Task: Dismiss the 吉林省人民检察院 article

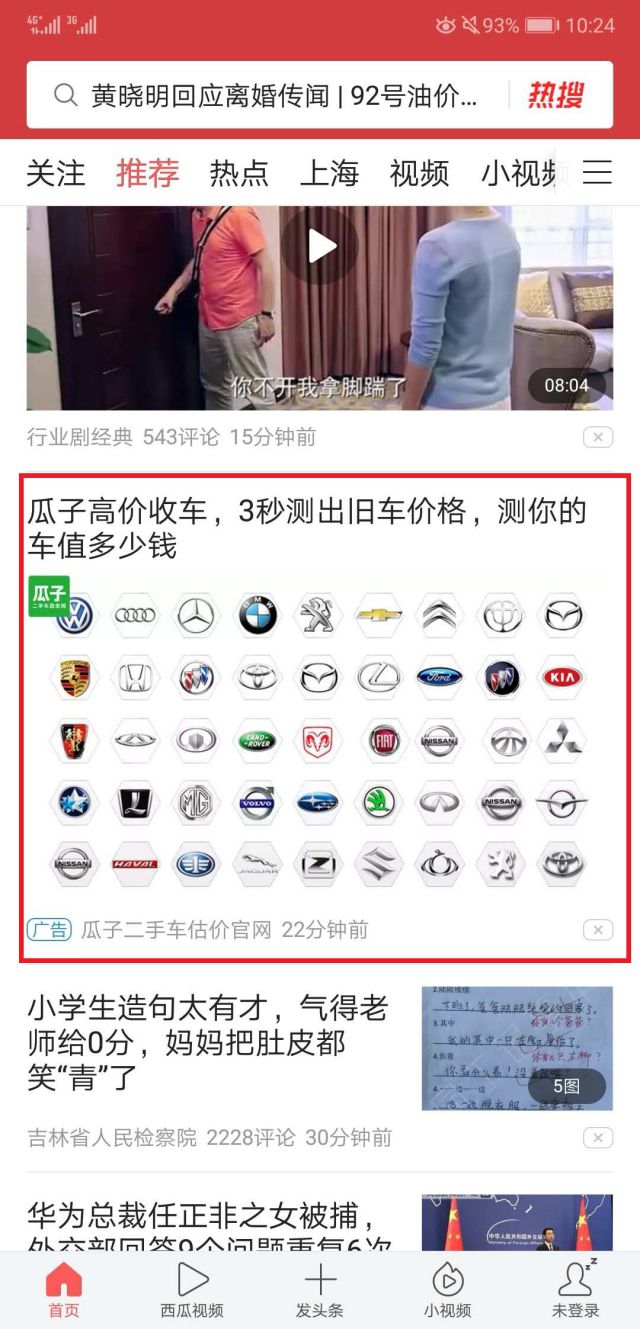Action: tap(597, 1138)
